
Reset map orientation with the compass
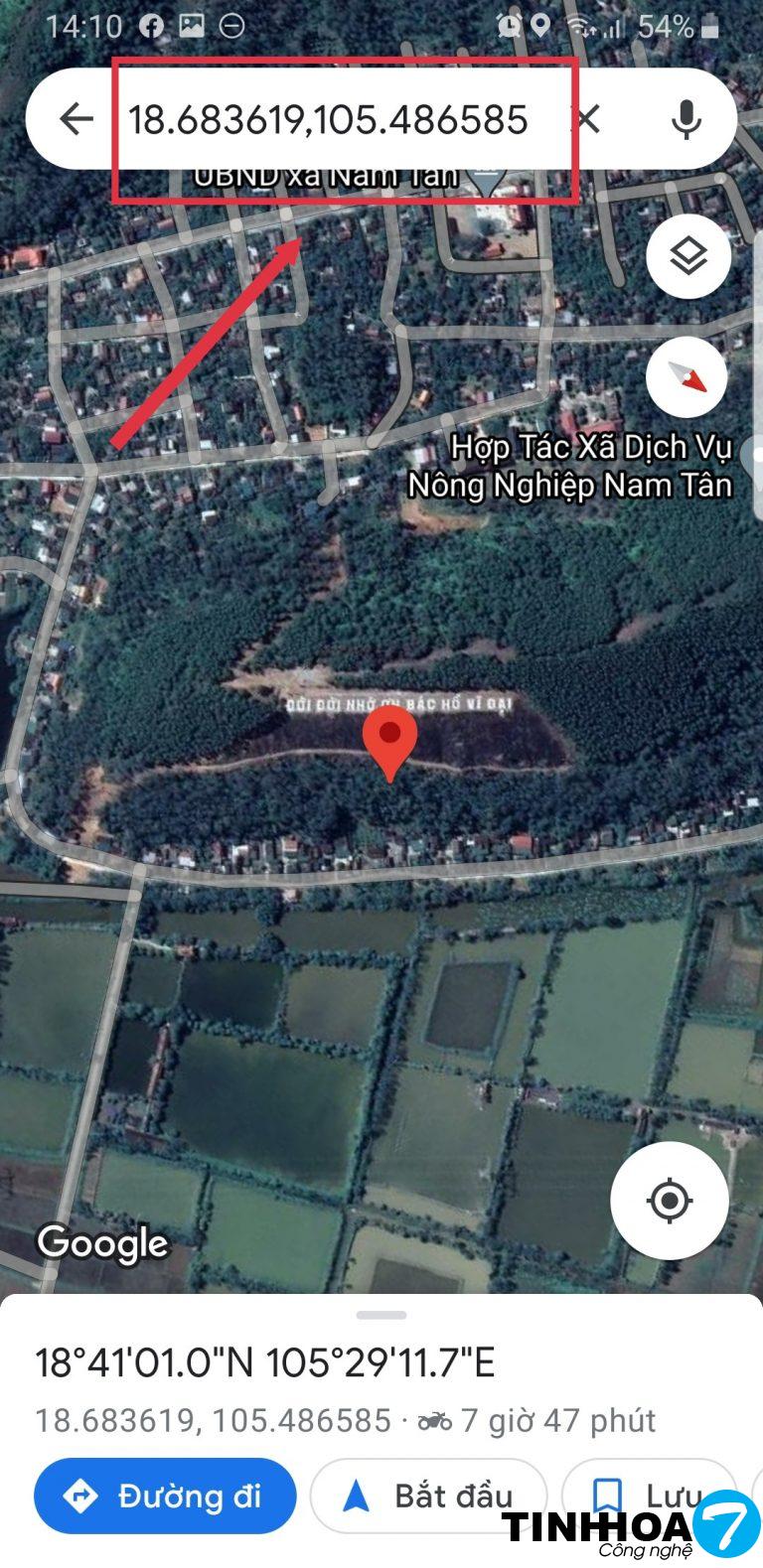(687, 378)
